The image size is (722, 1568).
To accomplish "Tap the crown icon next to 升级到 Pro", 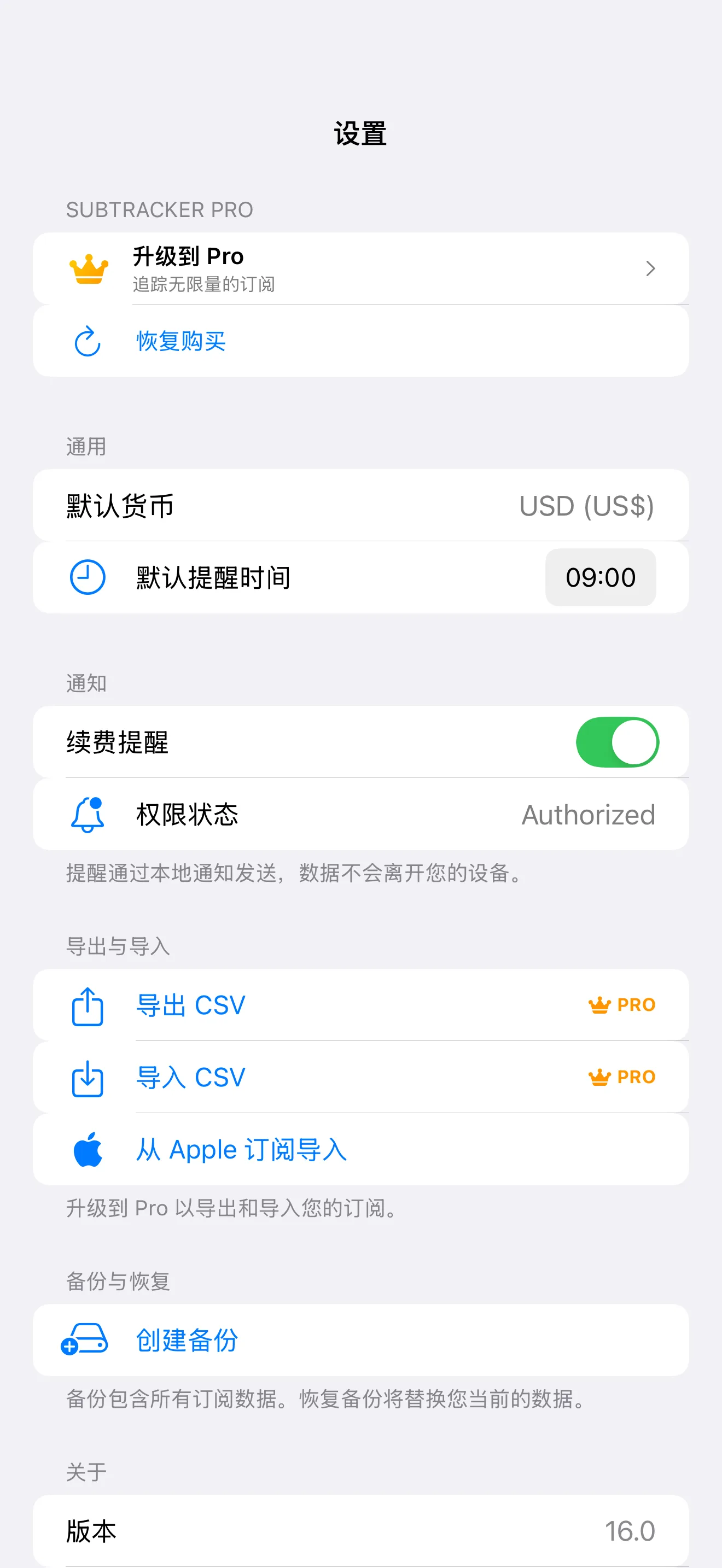I will tap(88, 268).
